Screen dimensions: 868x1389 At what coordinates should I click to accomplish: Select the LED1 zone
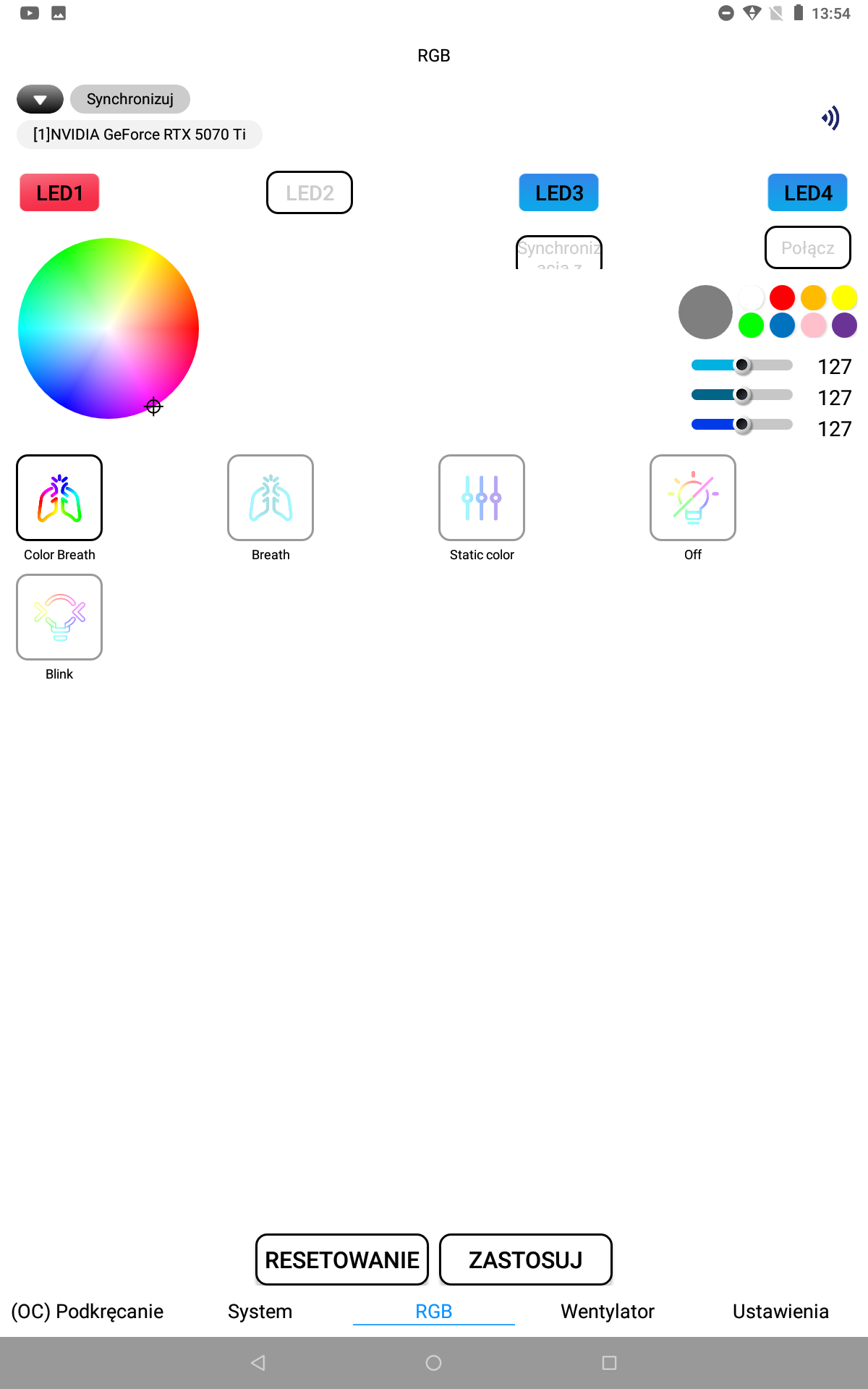click(59, 192)
